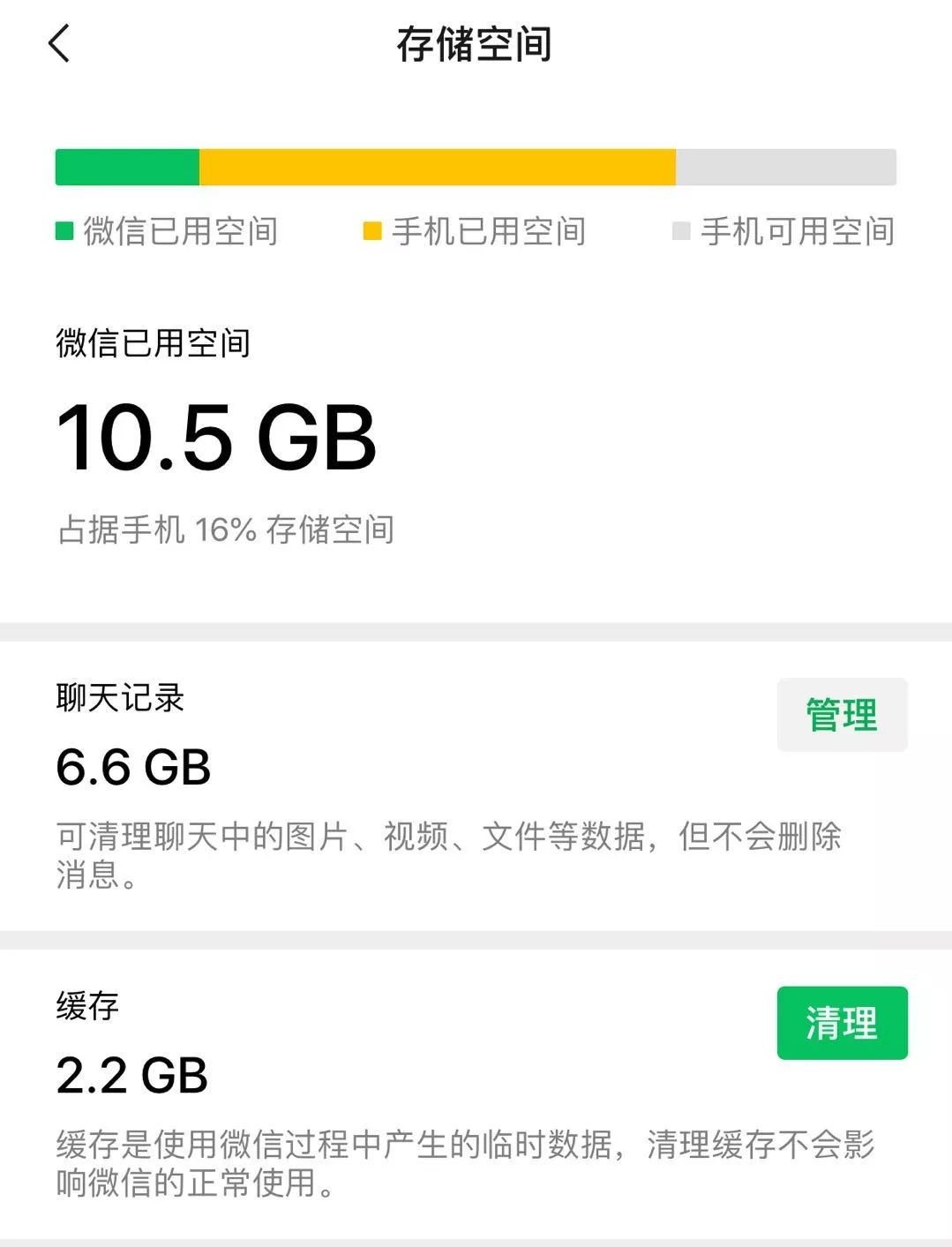Select the 手机已用空间 legend label

click(x=490, y=232)
